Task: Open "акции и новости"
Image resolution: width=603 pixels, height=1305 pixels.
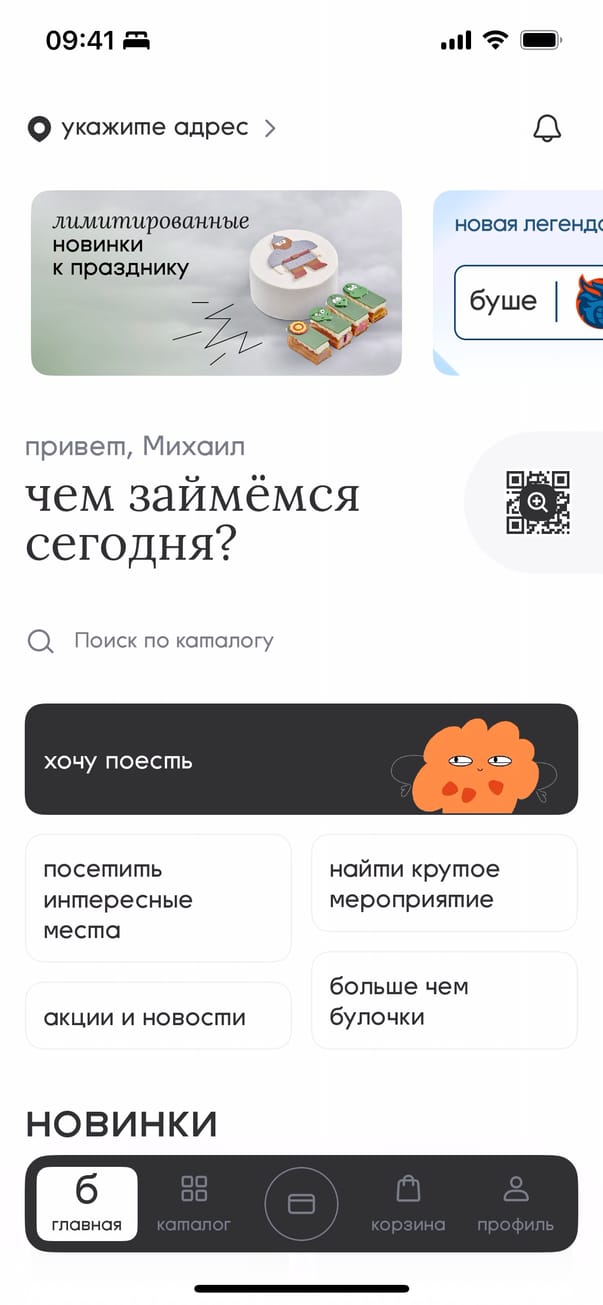Action: coord(158,1016)
